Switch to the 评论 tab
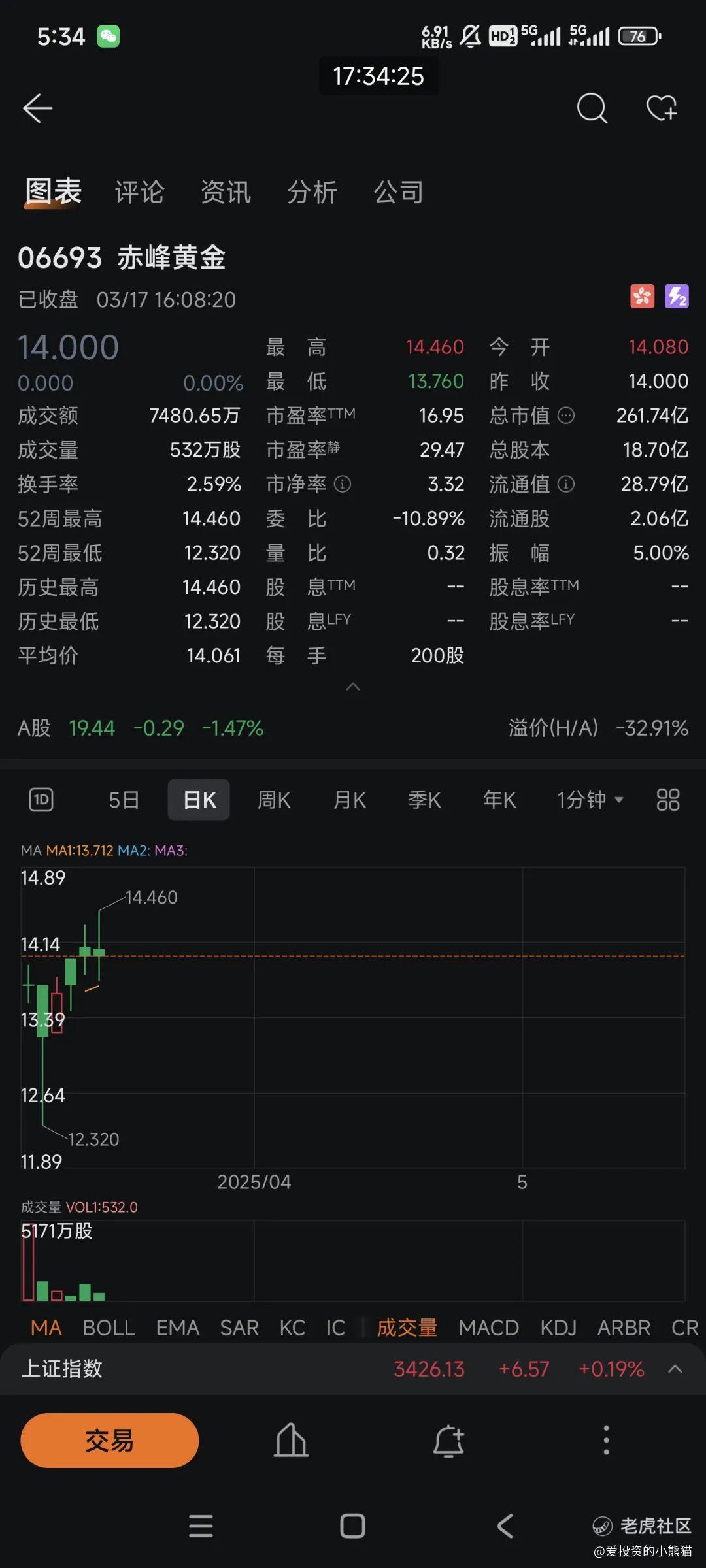The width and height of the screenshot is (706, 1568). click(x=139, y=192)
